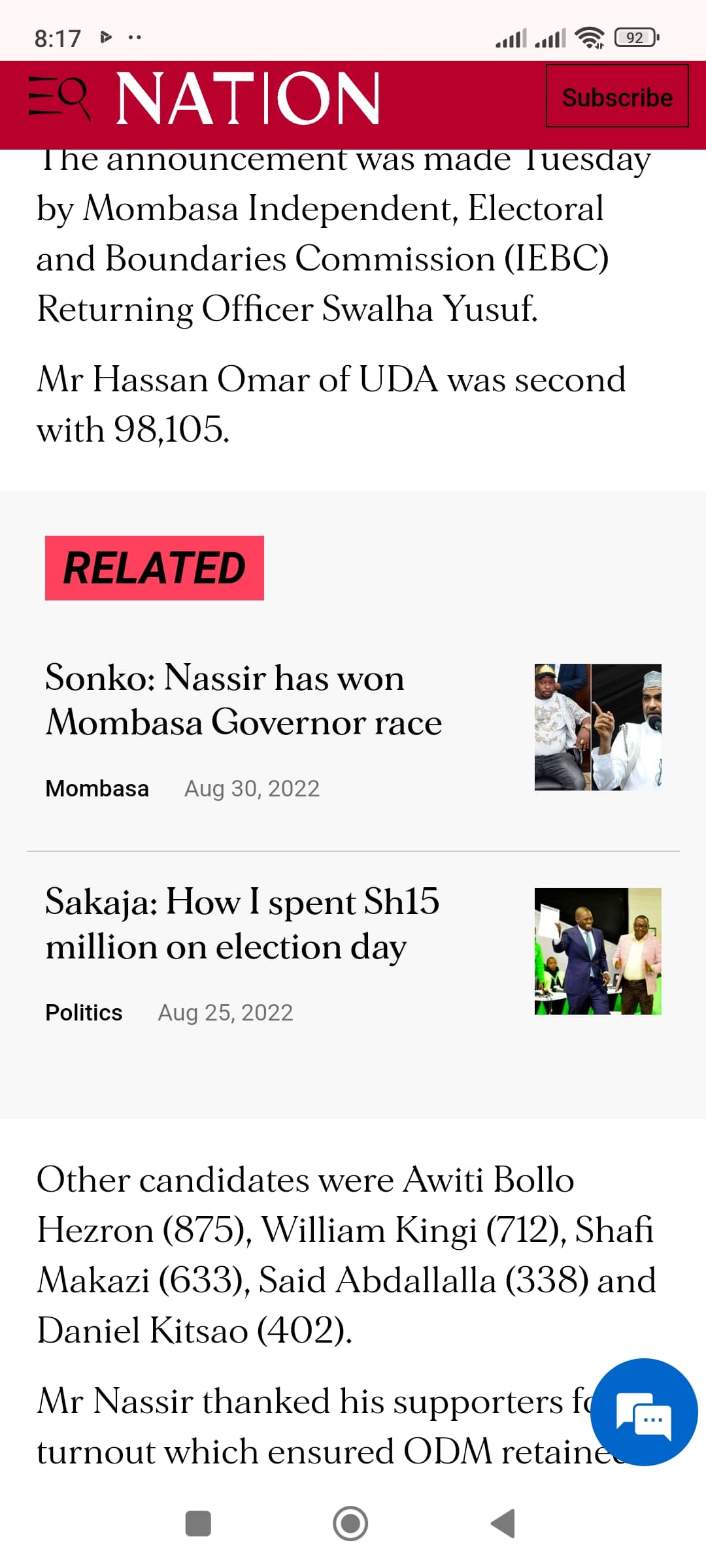Image resolution: width=706 pixels, height=1568 pixels.
Task: Open the menu and search icon
Action: pos(59,98)
